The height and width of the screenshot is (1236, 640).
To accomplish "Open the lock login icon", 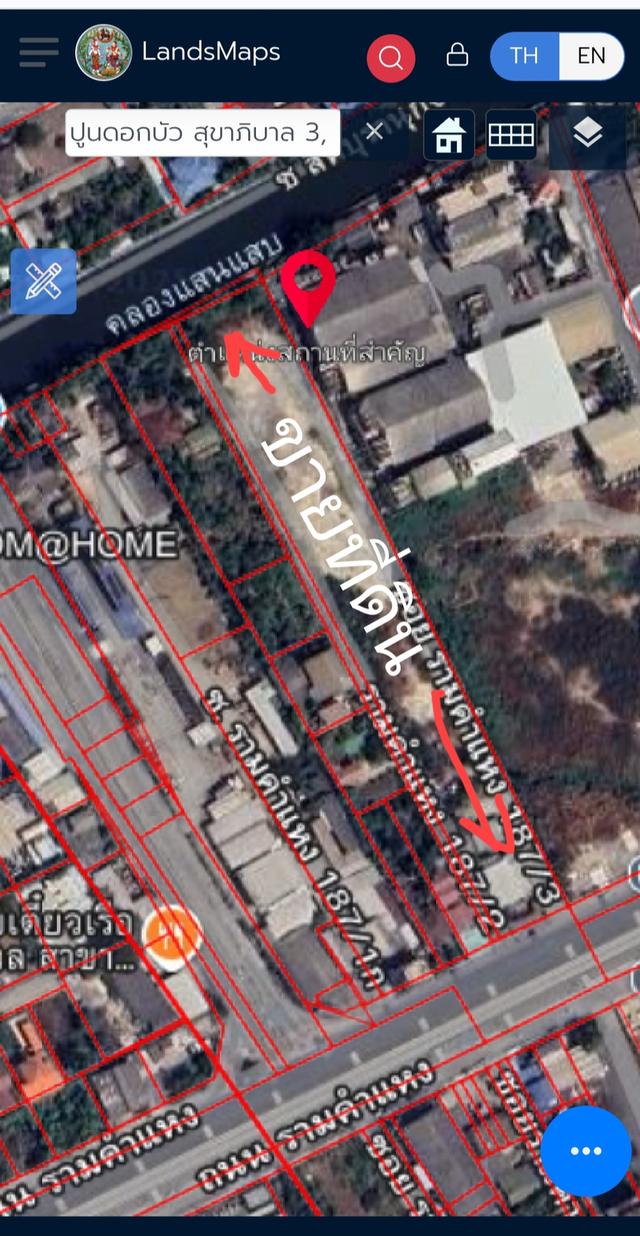I will click(x=457, y=55).
